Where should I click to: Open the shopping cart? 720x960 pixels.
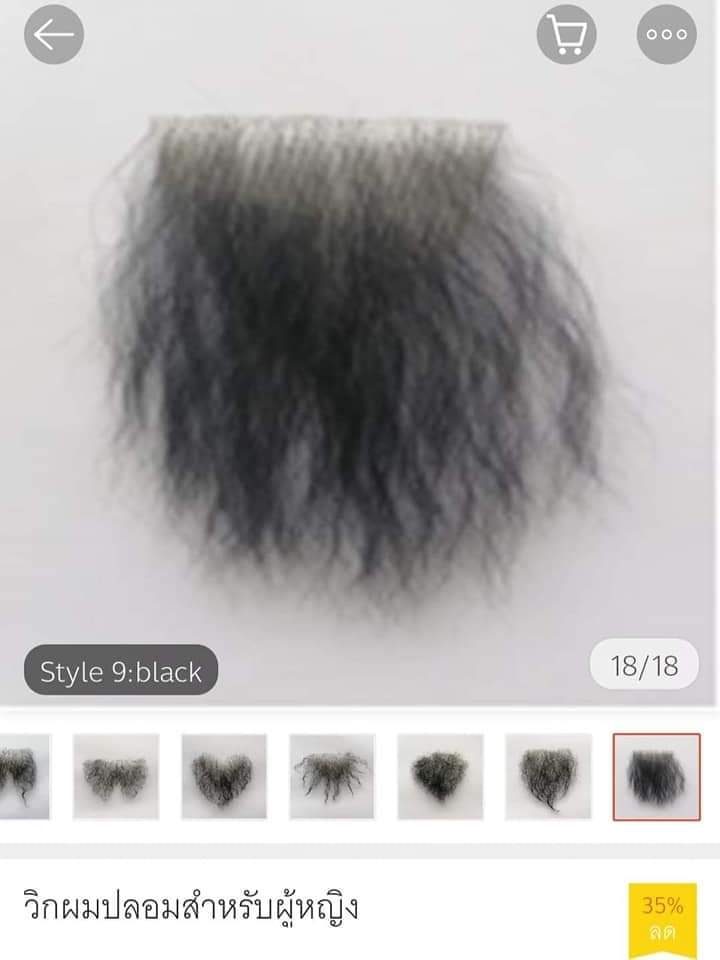[566, 35]
